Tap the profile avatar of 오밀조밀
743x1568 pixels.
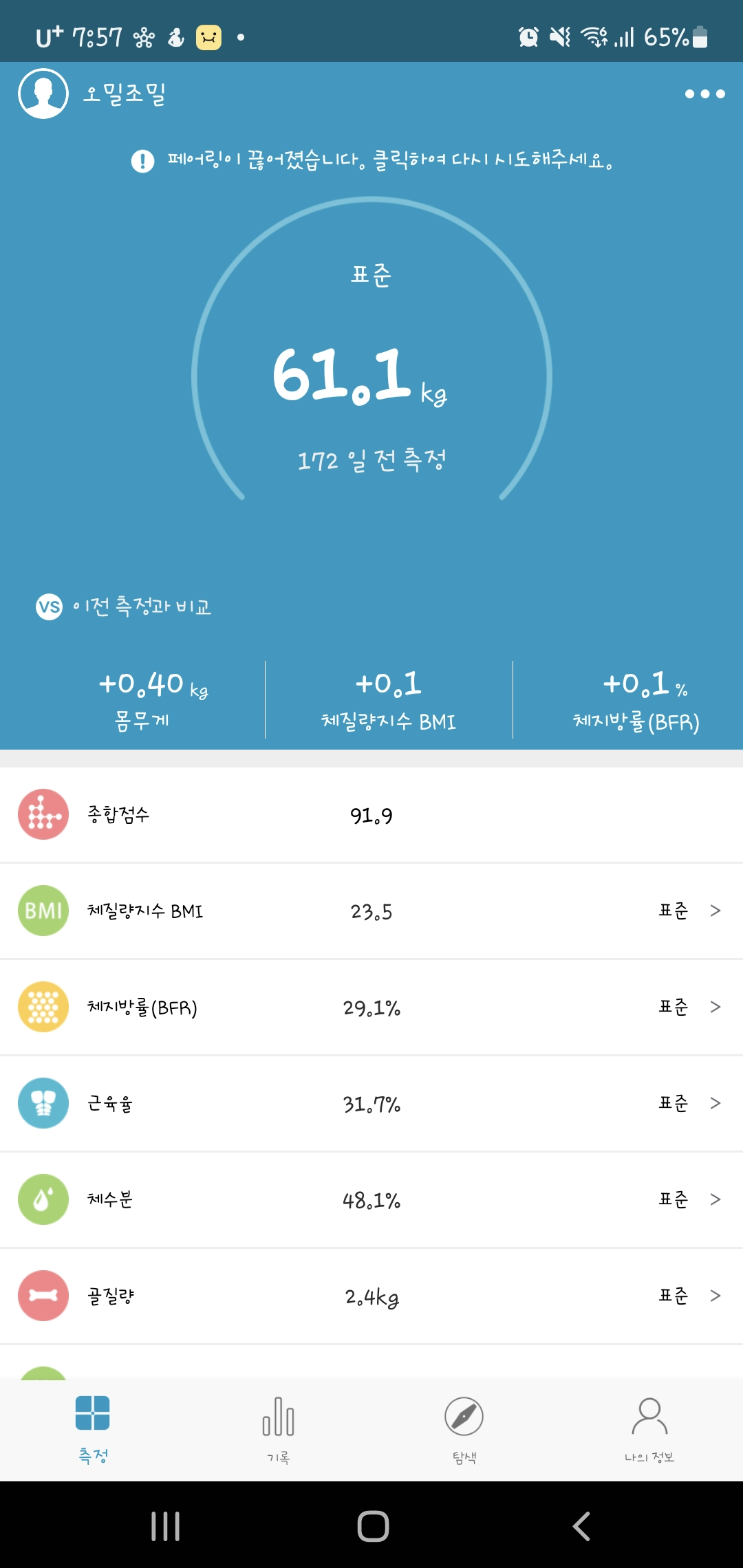(x=39, y=94)
